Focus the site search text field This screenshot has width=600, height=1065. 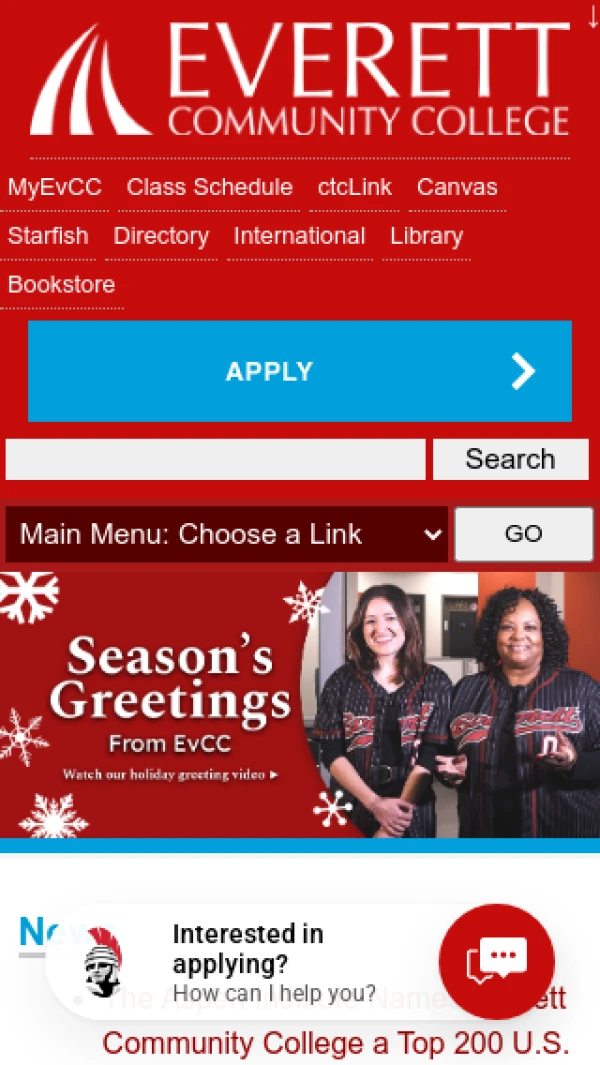pos(215,459)
